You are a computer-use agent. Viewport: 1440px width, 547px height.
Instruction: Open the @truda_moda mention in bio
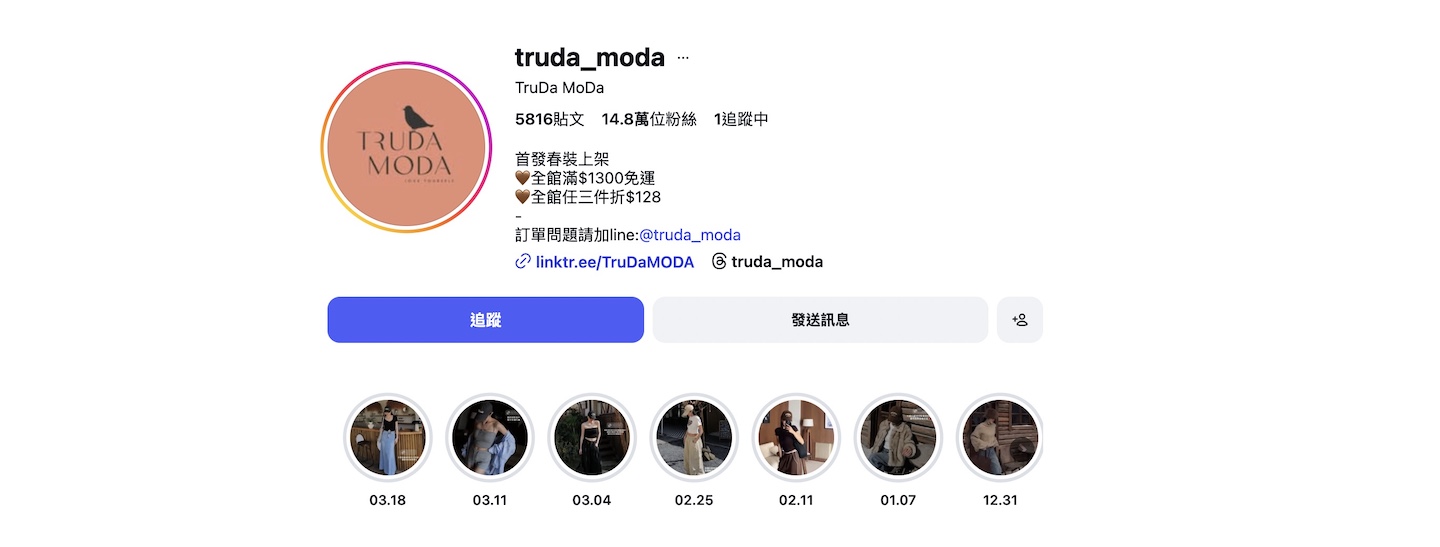pos(690,235)
